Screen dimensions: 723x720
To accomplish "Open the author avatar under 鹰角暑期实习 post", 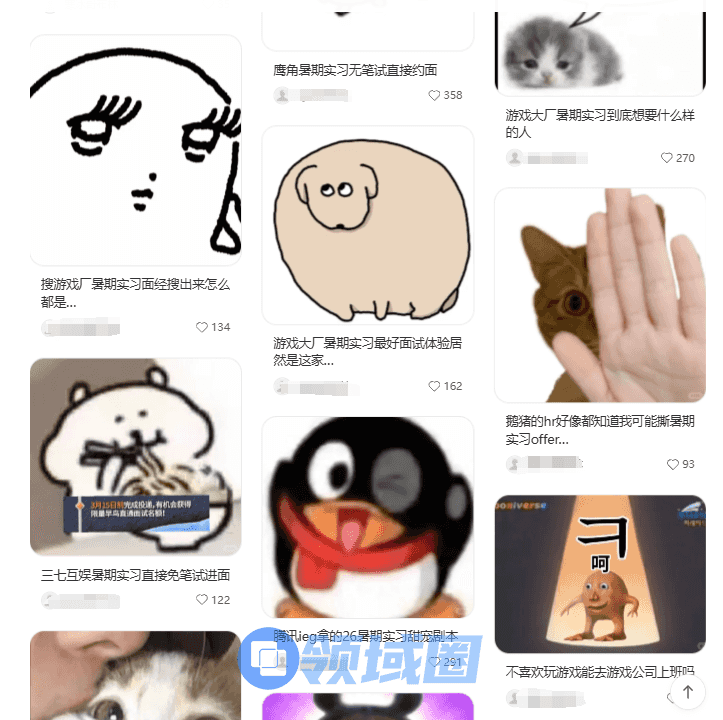I will 283,95.
